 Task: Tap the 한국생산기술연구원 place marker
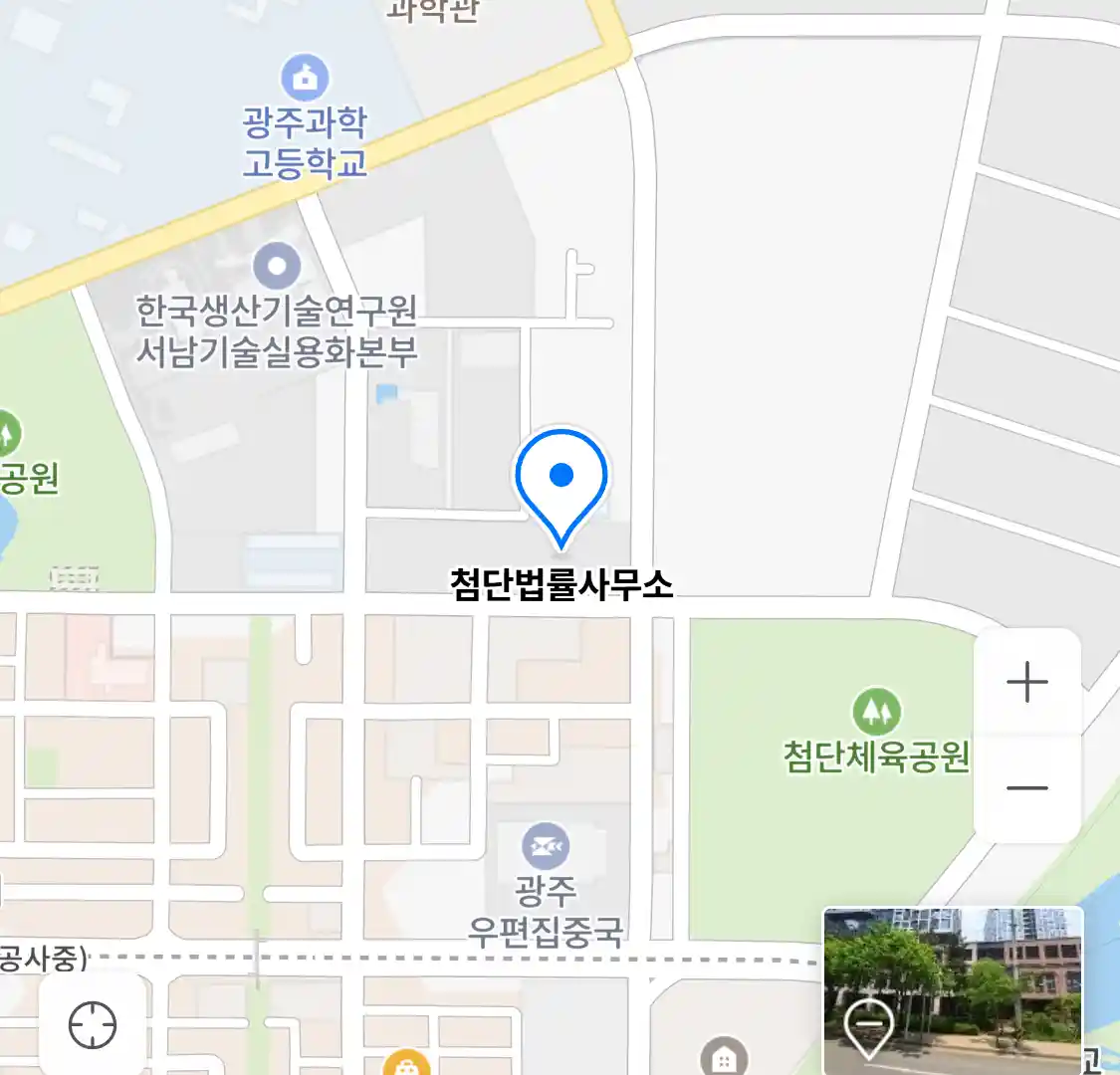click(x=277, y=266)
